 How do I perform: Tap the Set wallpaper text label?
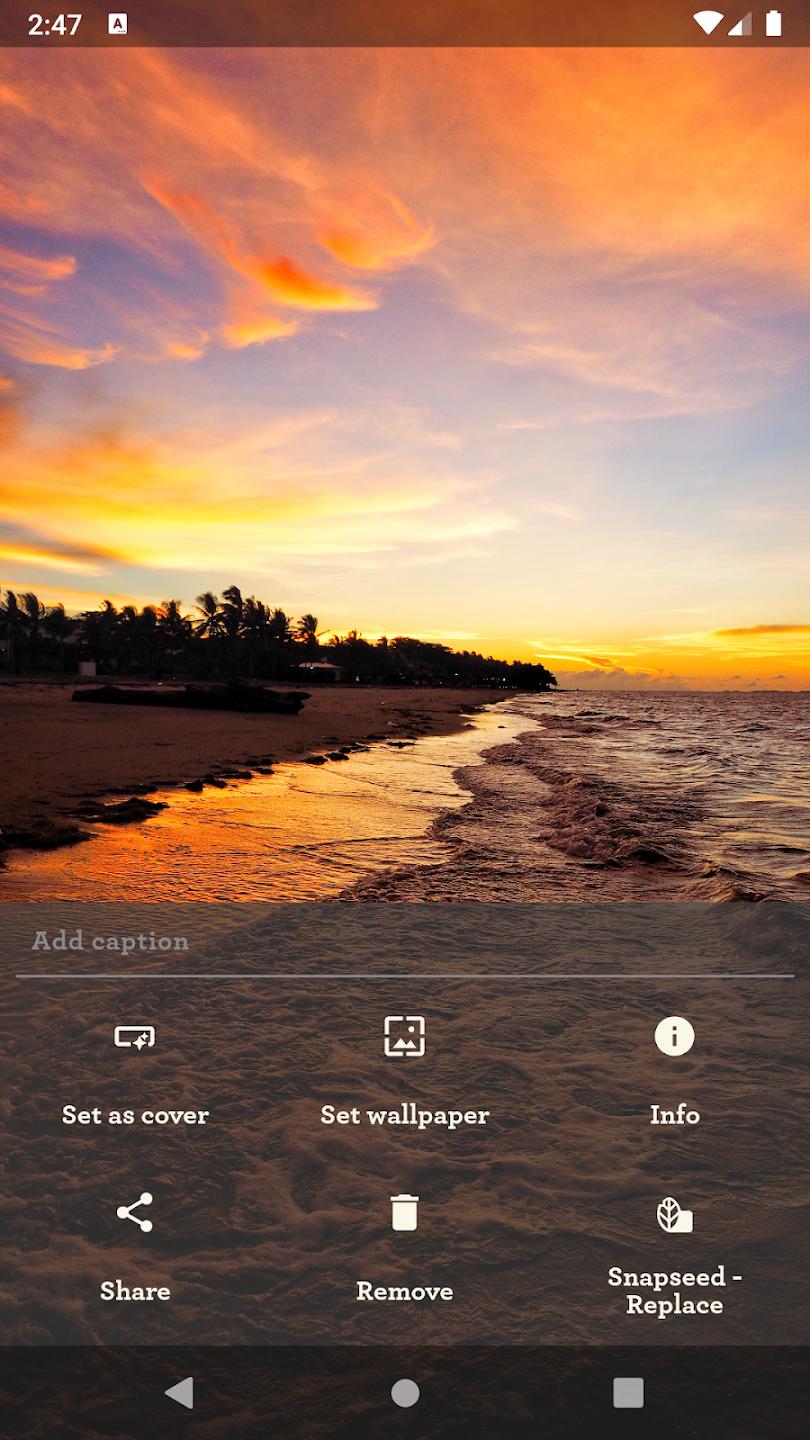coord(405,1115)
